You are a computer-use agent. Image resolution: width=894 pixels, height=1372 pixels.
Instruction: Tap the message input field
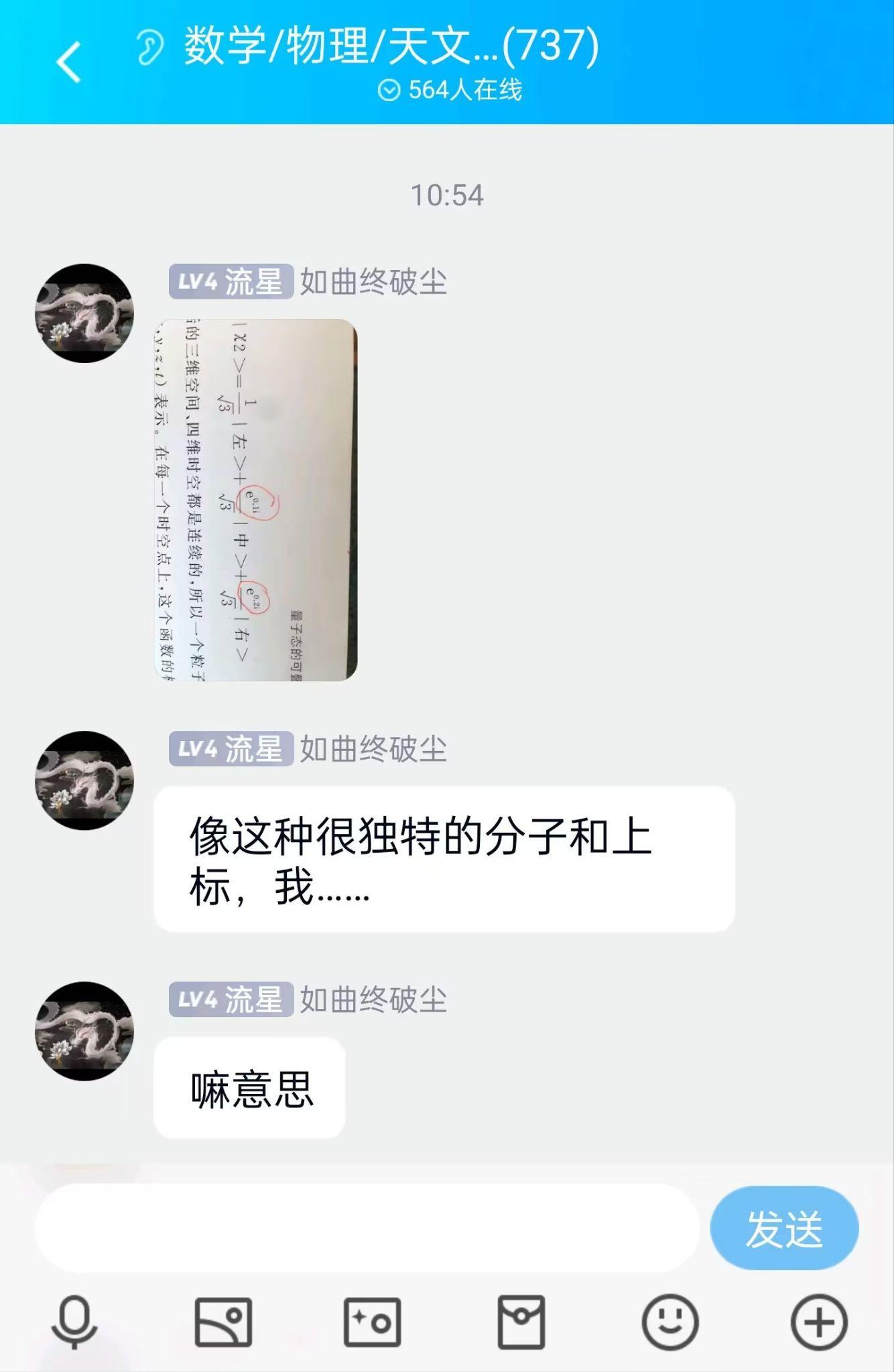pyautogui.click(x=366, y=1227)
